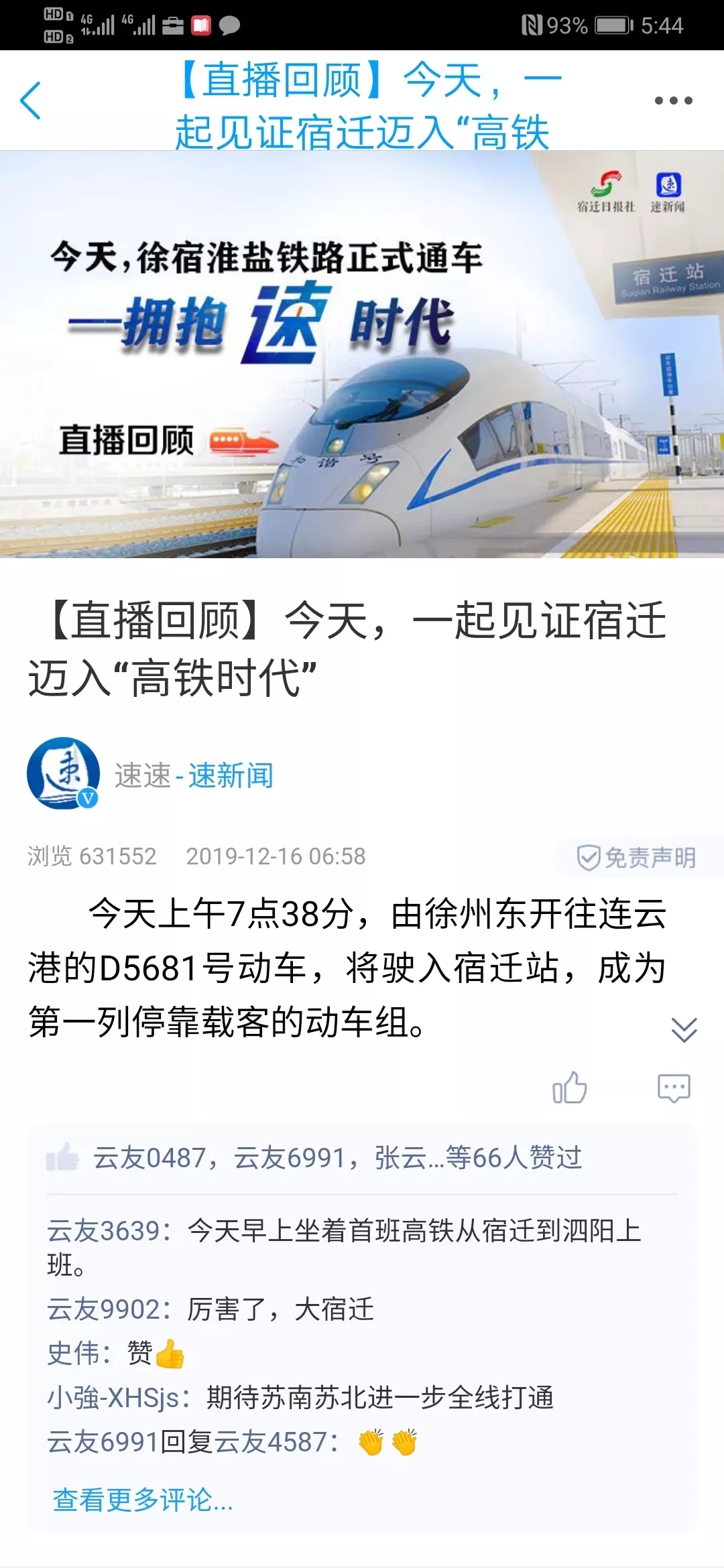Open the 免责声明 disclaimer
The image size is (724, 1568).
pyautogui.click(x=637, y=857)
